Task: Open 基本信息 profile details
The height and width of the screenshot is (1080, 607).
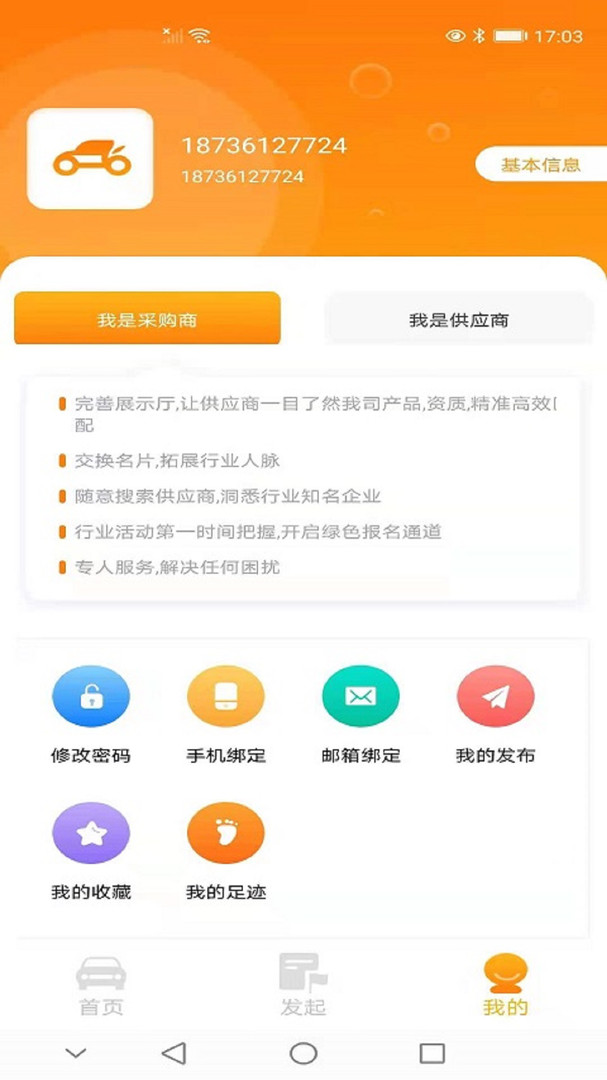Action: (x=540, y=165)
